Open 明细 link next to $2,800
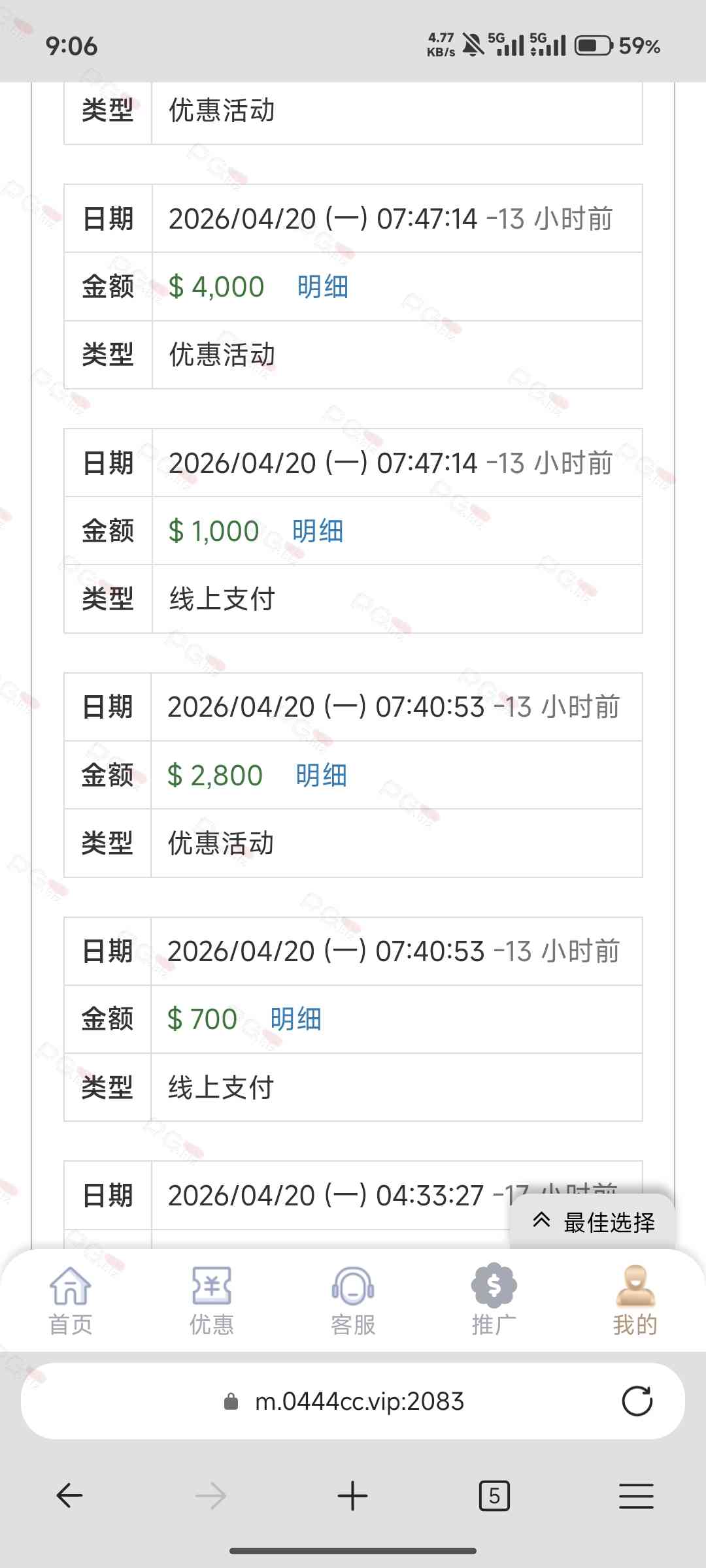 tap(321, 776)
